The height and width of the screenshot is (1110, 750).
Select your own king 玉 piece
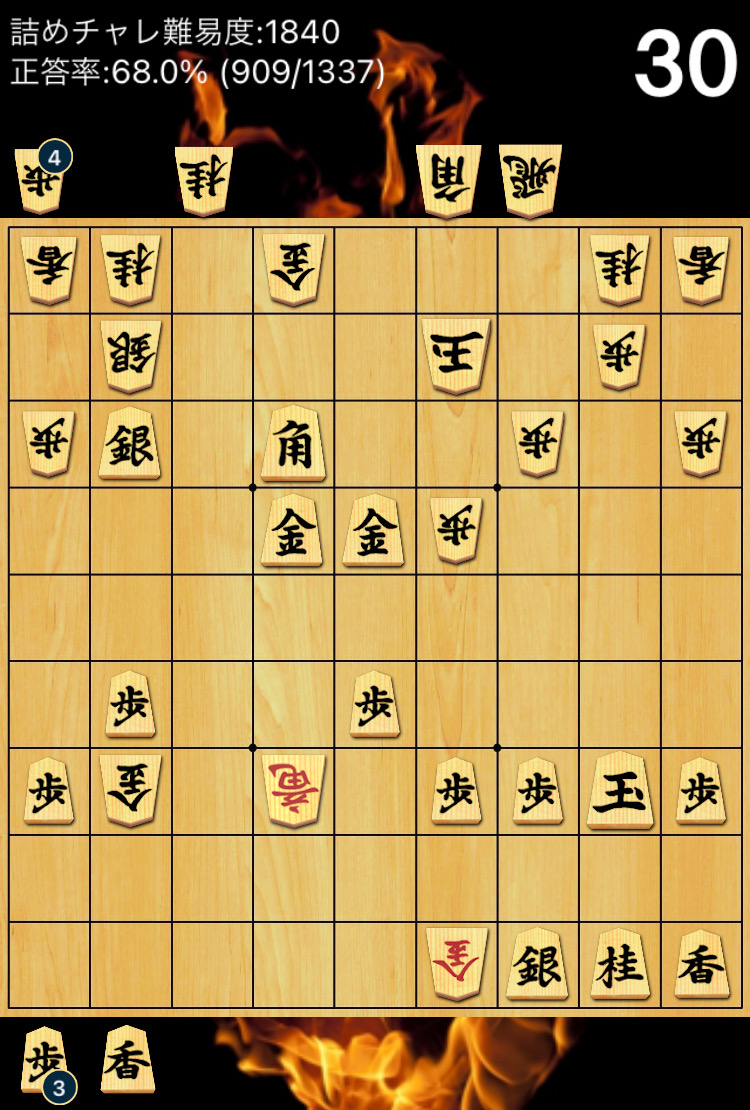[x=619, y=792]
